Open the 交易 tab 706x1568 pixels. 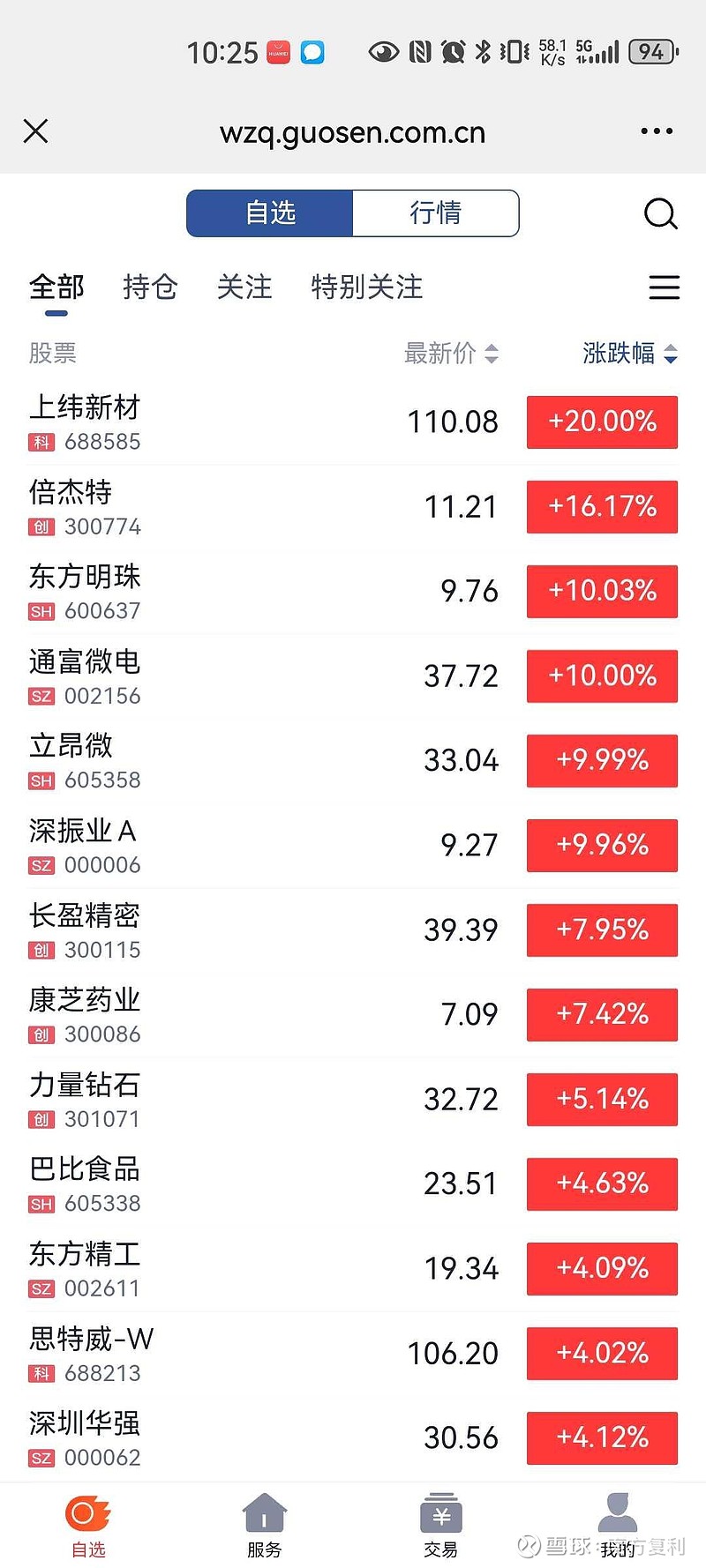click(441, 1526)
